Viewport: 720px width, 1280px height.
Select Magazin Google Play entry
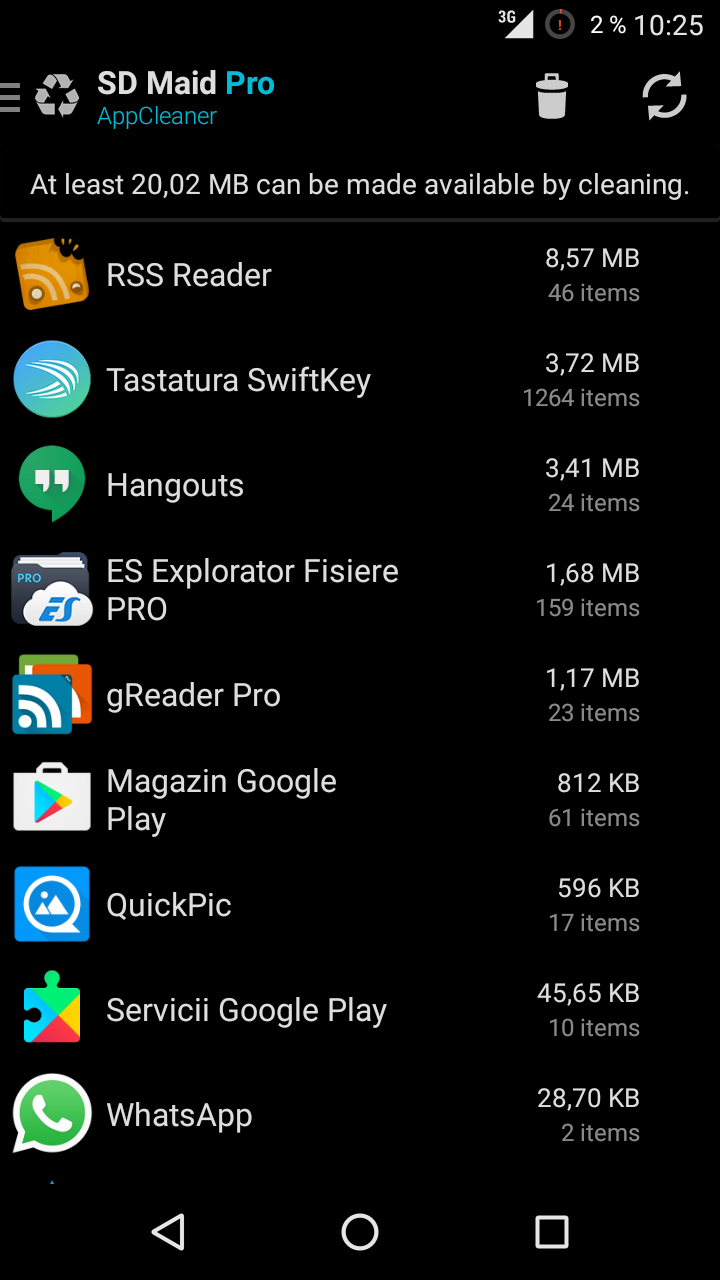[x=360, y=800]
